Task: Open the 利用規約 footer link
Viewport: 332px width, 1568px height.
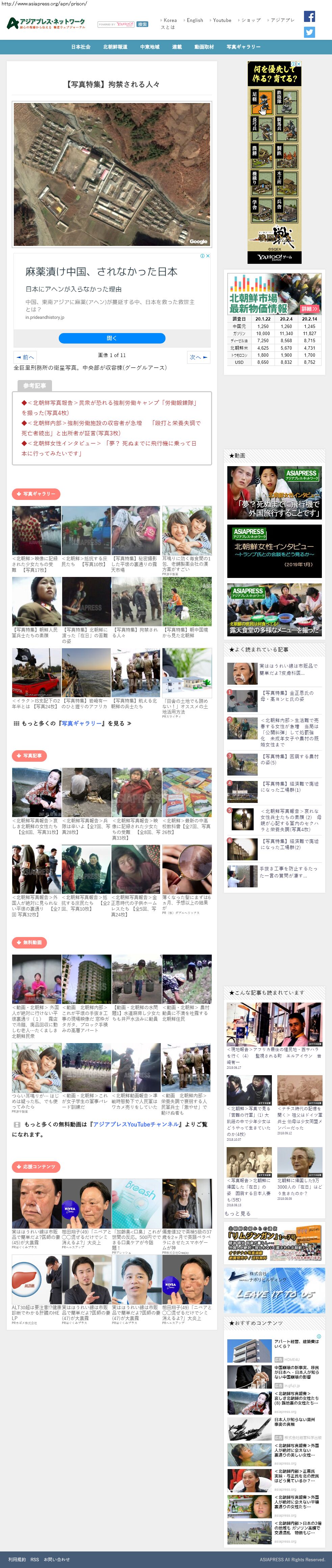Action: coord(17,1560)
